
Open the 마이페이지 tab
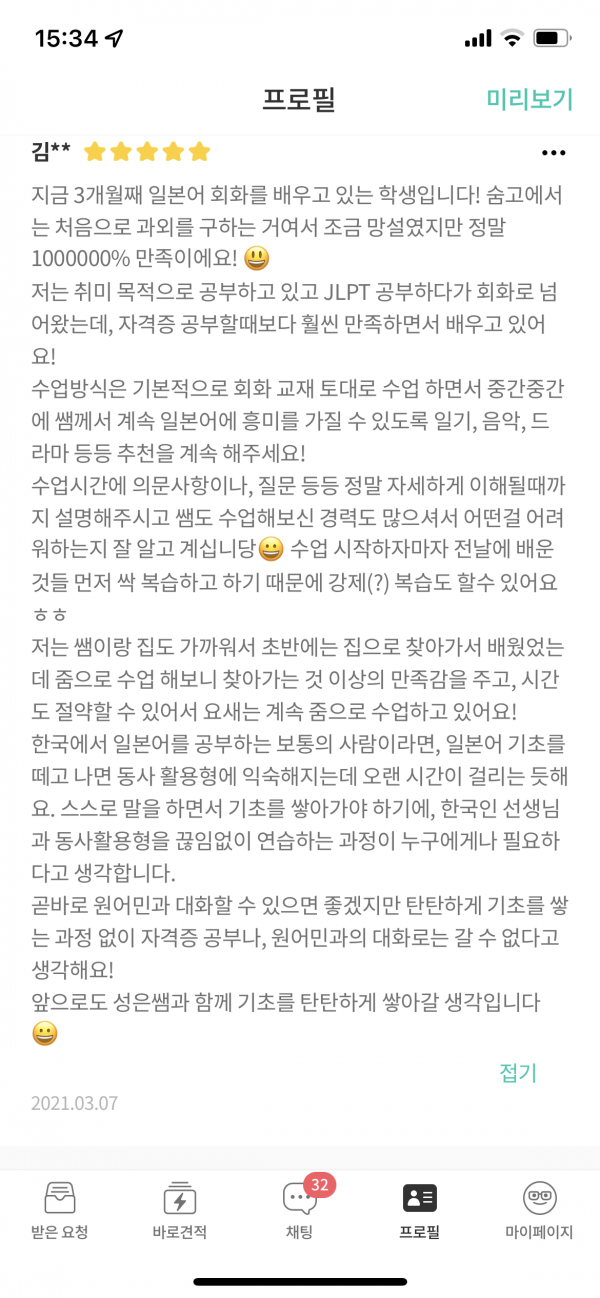pos(539,1210)
